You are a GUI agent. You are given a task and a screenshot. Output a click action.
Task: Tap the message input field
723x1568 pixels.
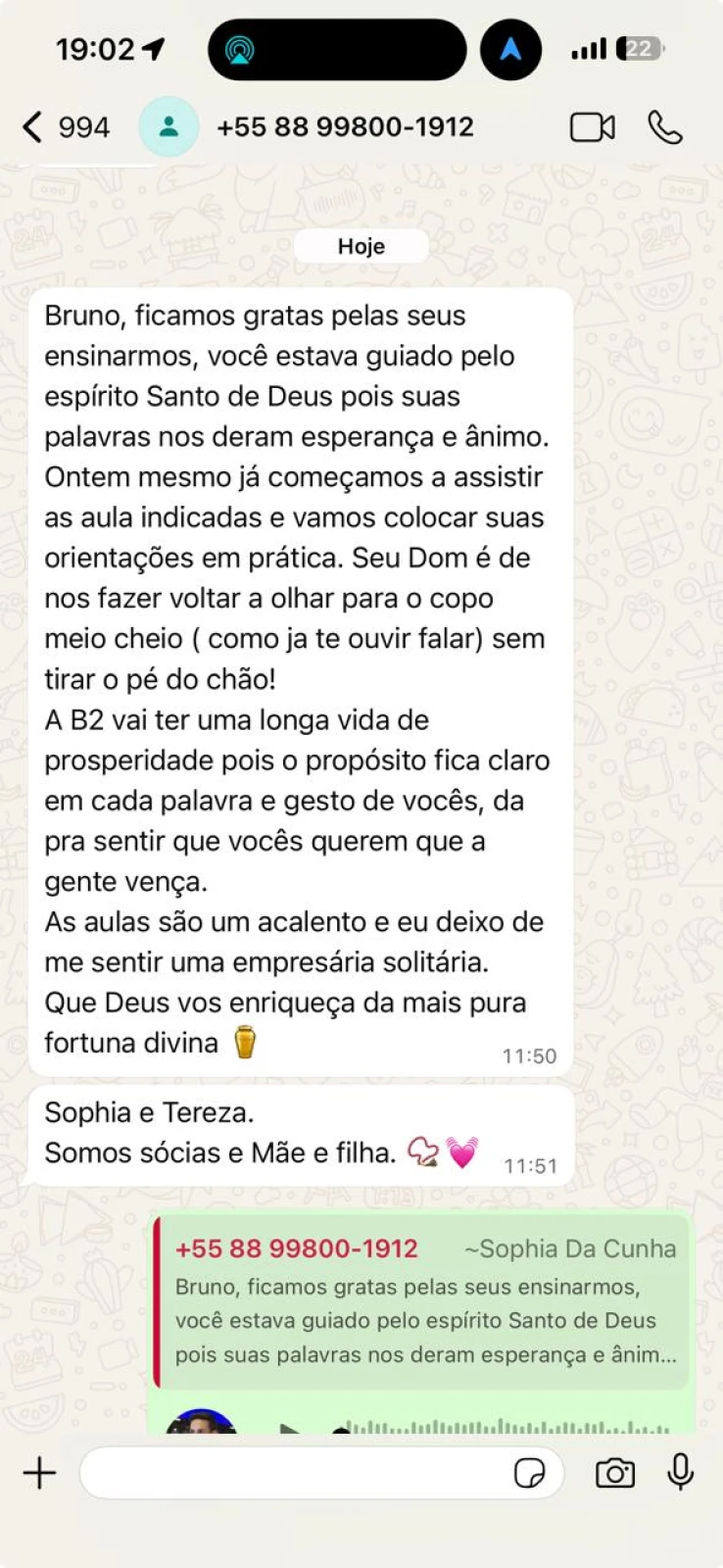pos(294,1473)
